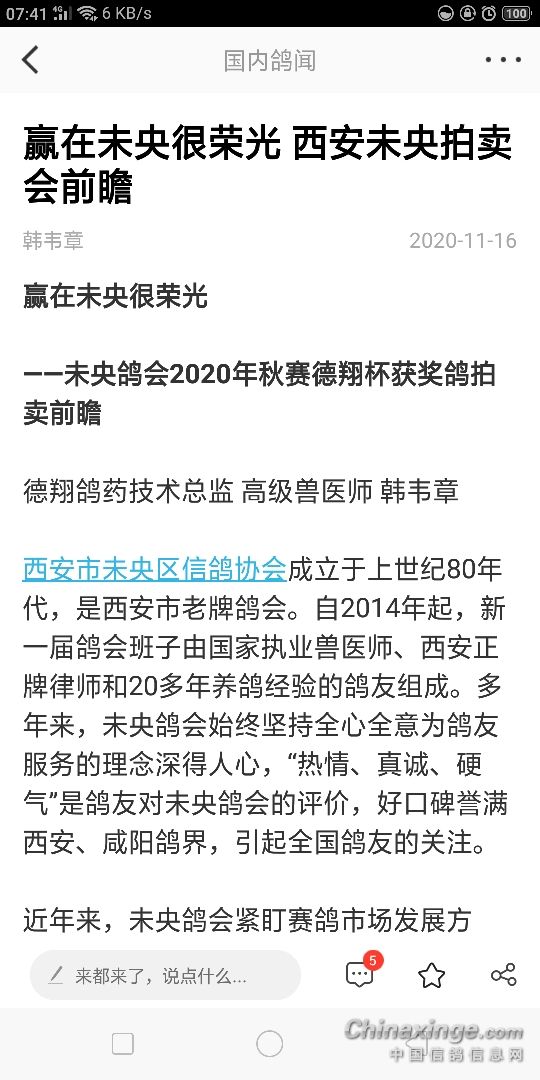
Task: Share this article
Action: 503,975
